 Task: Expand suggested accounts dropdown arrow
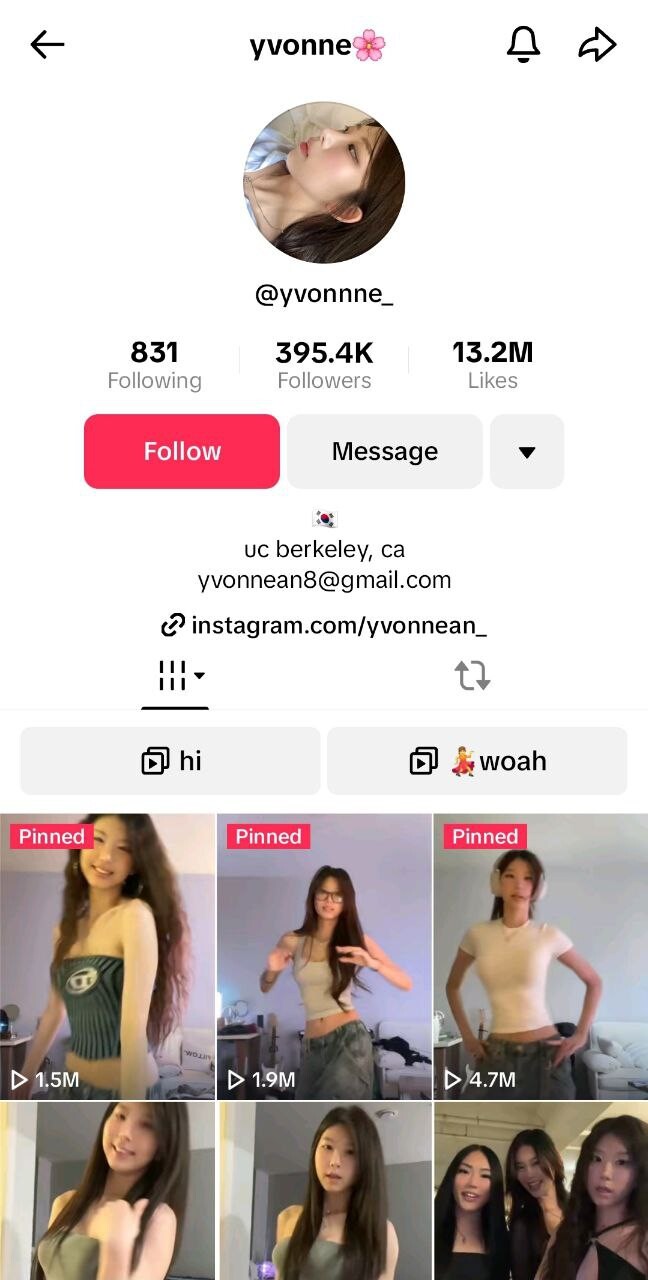pyautogui.click(x=527, y=452)
